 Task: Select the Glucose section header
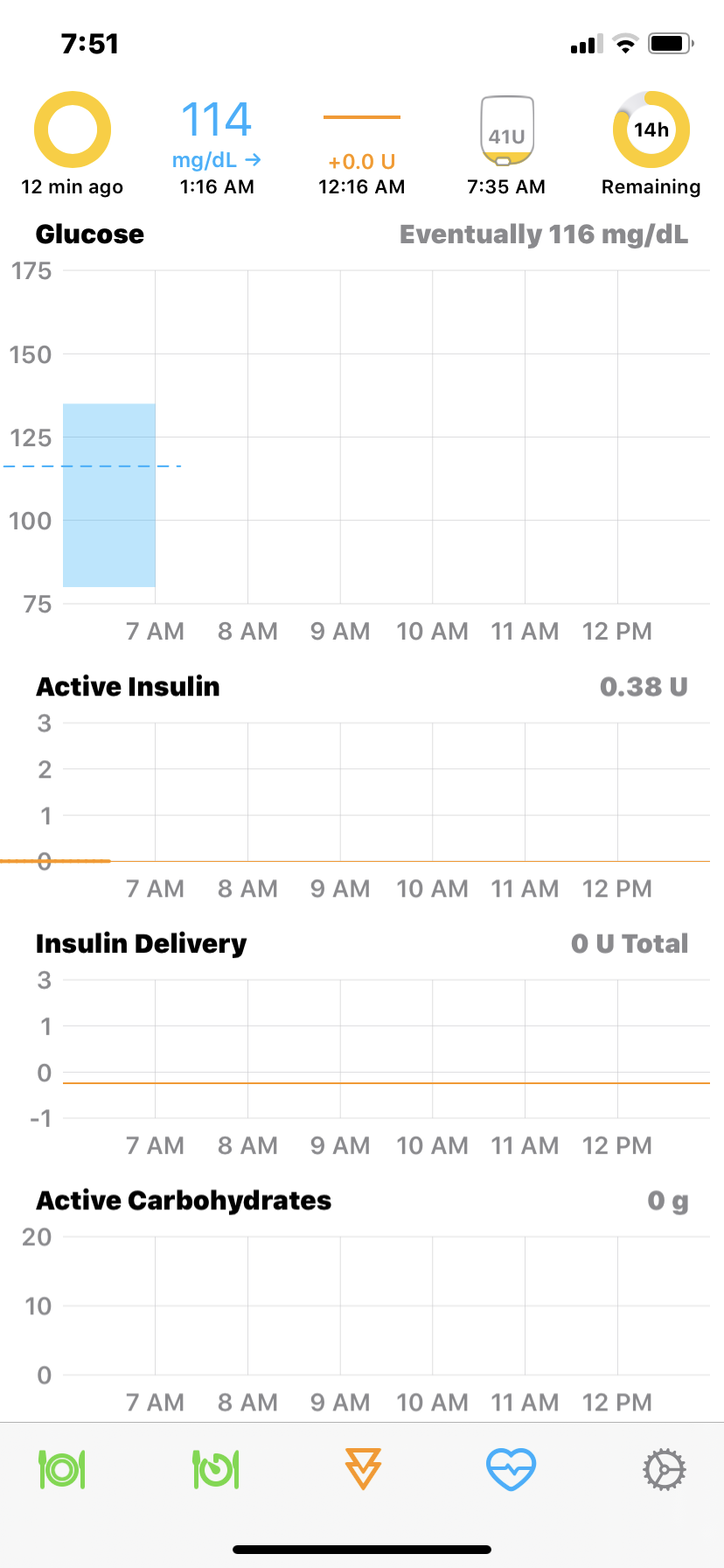coord(89,234)
